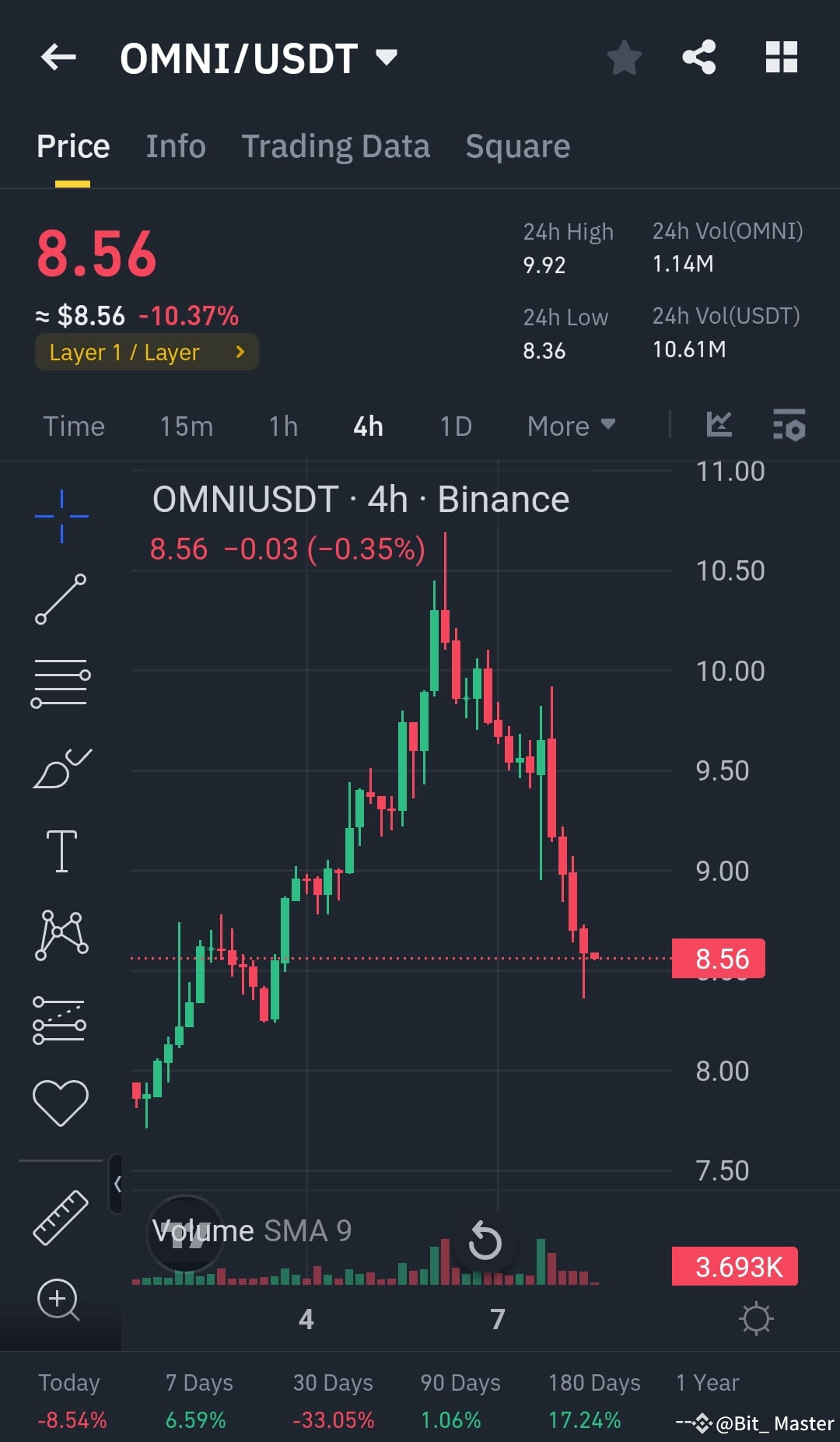Switch to the Trading Data tab
Screen dimensions: 840x1442
pos(336,146)
